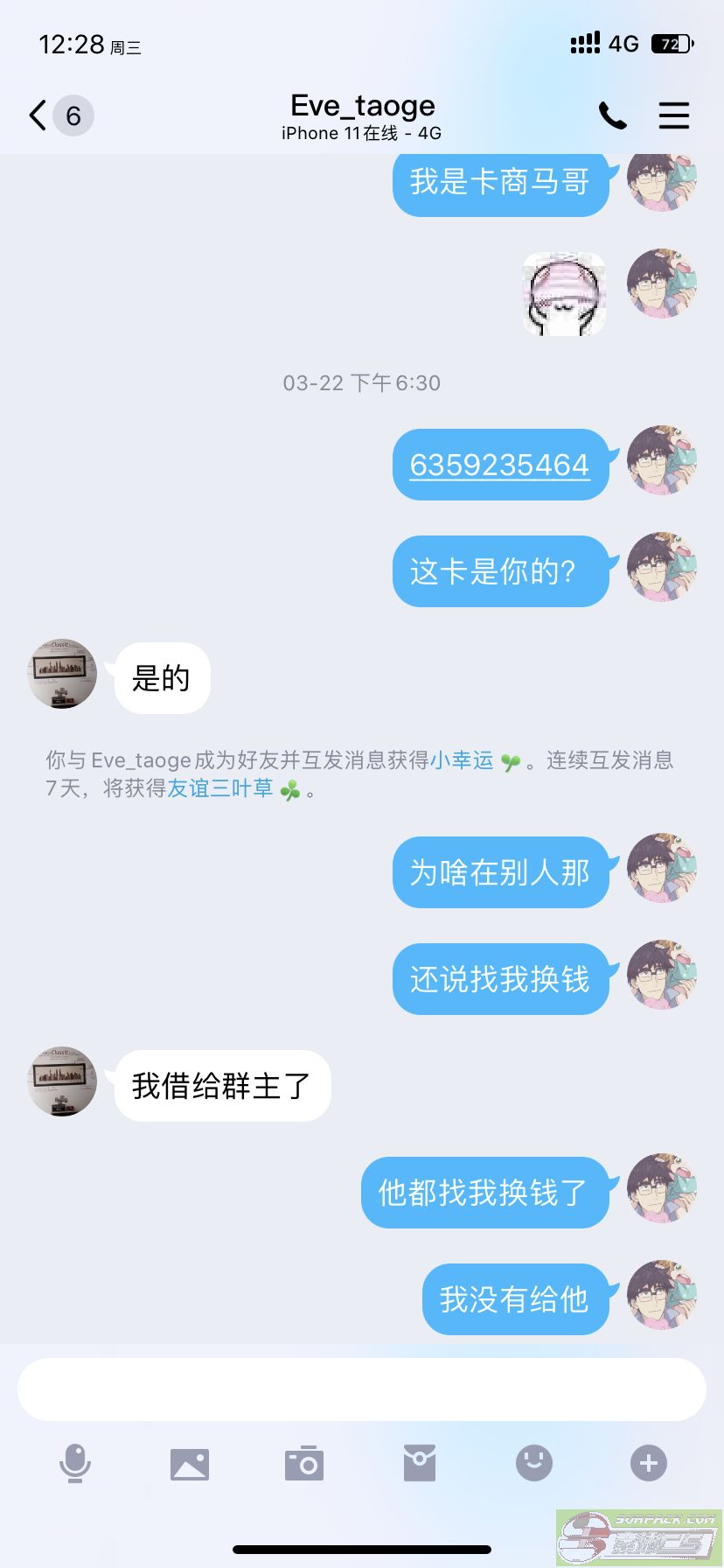Focus the message input field

(x=362, y=1389)
